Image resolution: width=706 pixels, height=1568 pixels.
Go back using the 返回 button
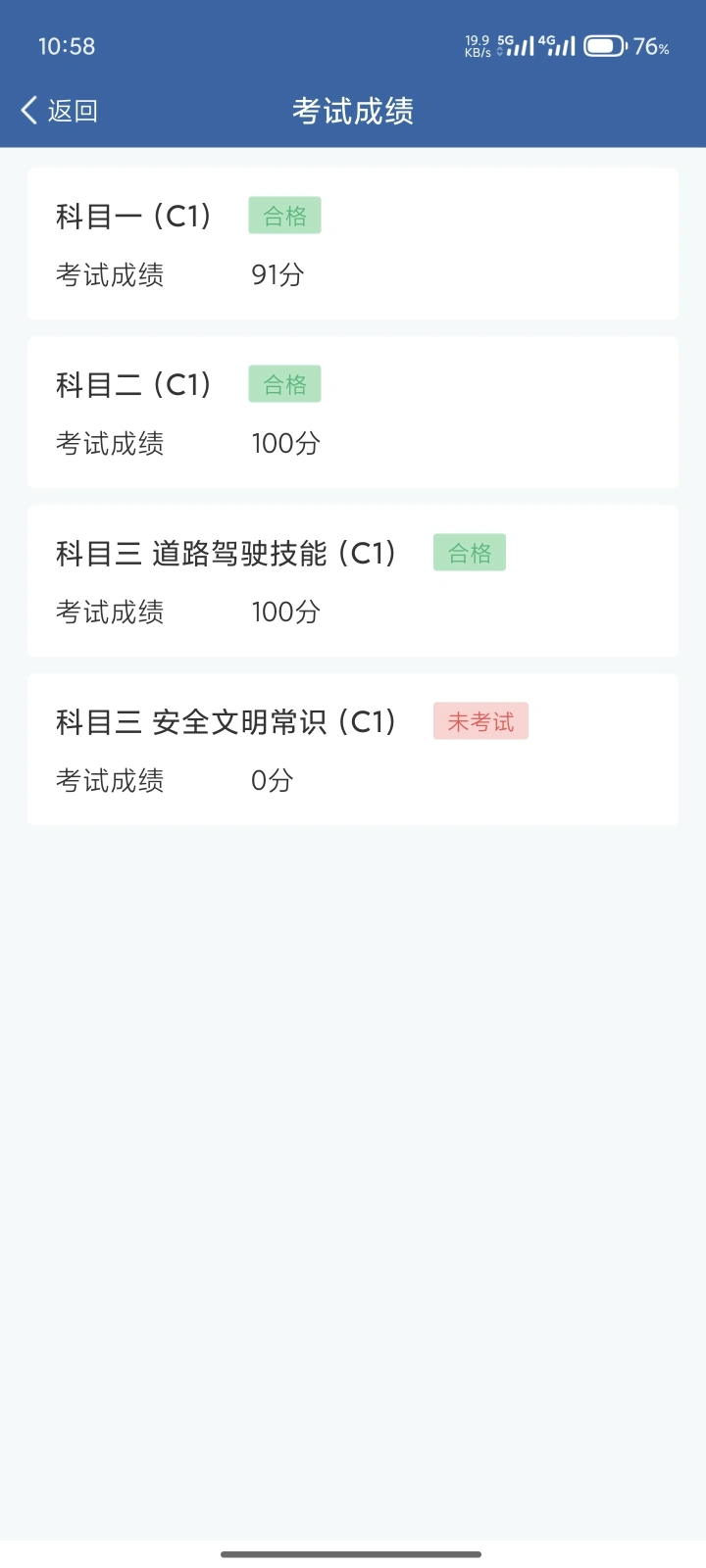tap(60, 111)
